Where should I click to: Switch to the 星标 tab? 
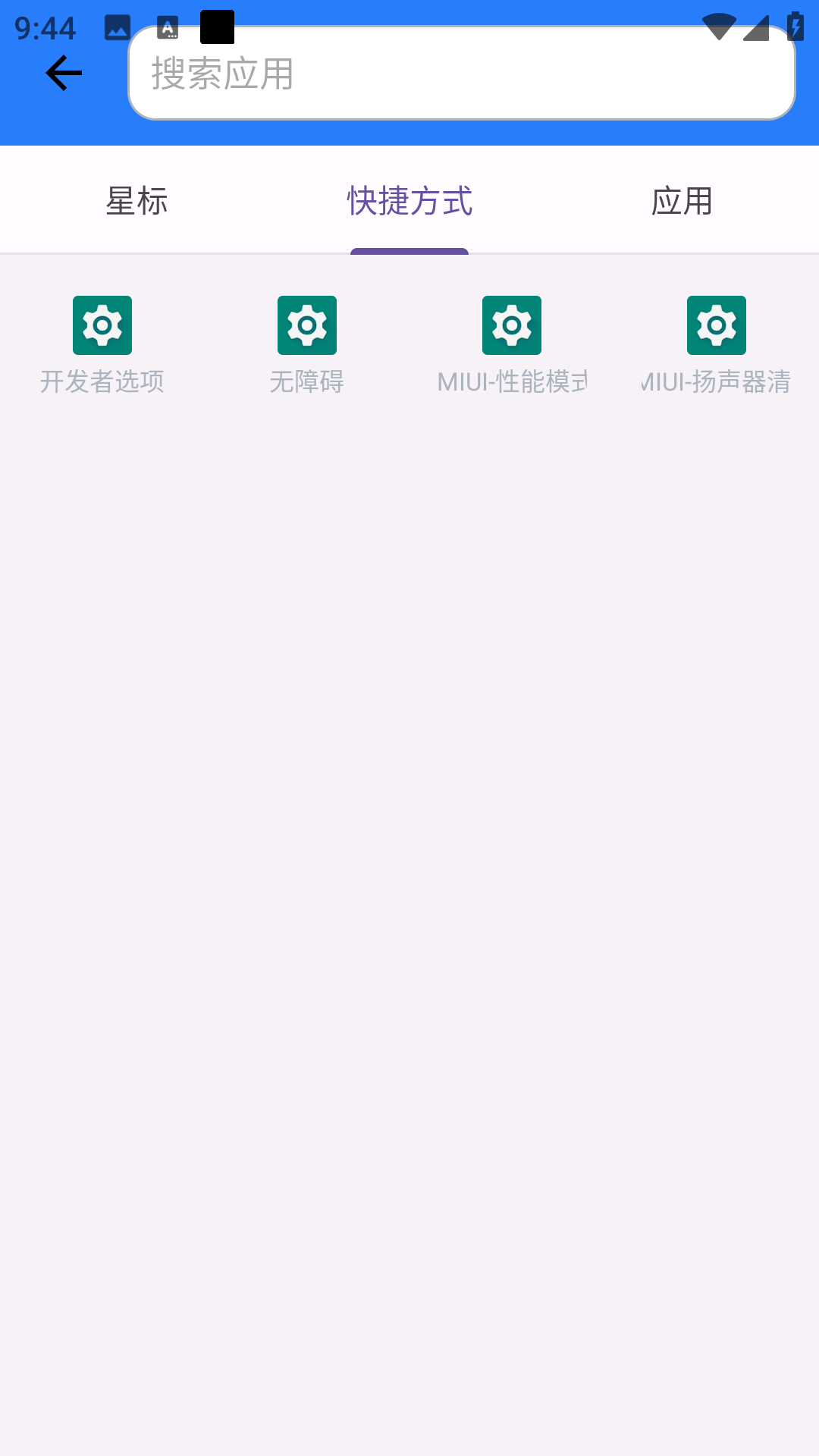pyautogui.click(x=136, y=201)
